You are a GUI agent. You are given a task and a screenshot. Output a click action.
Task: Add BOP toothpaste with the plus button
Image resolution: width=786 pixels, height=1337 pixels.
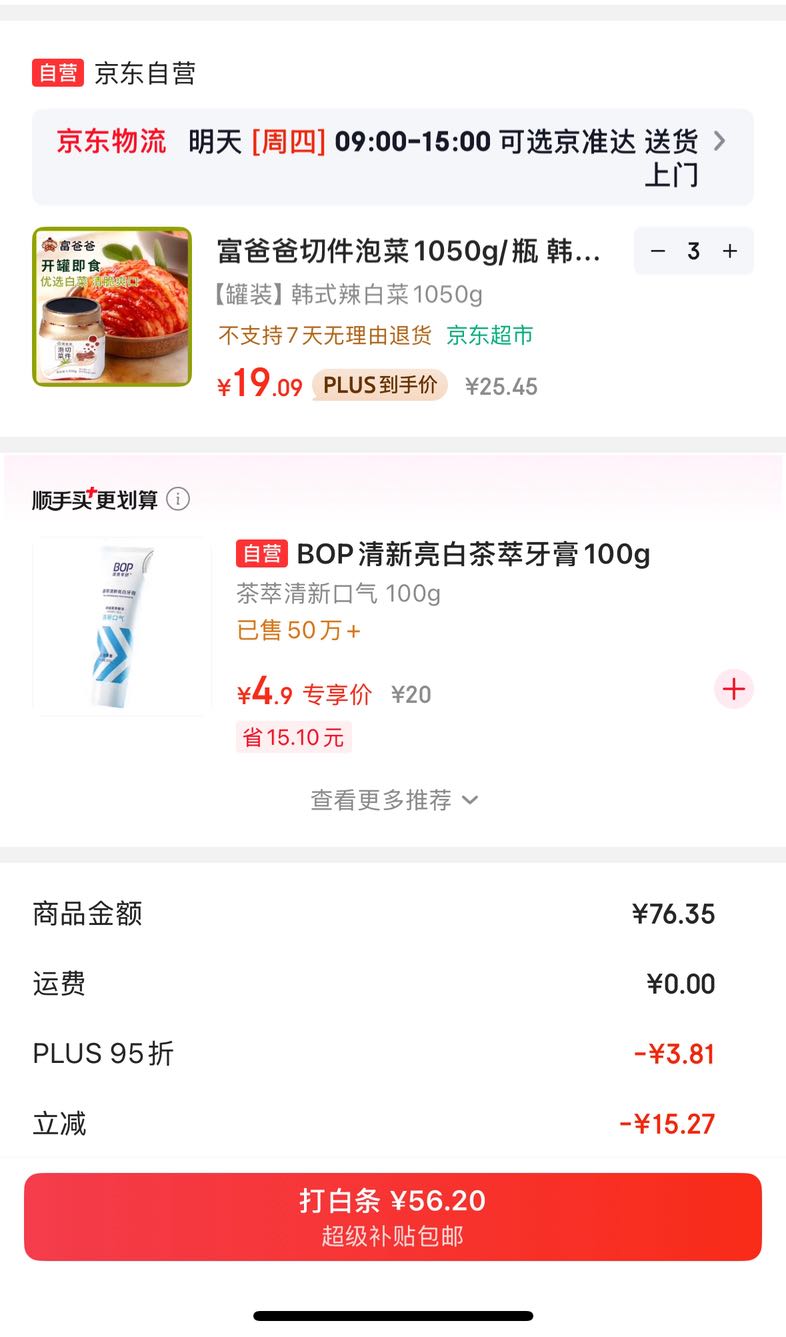coord(734,689)
